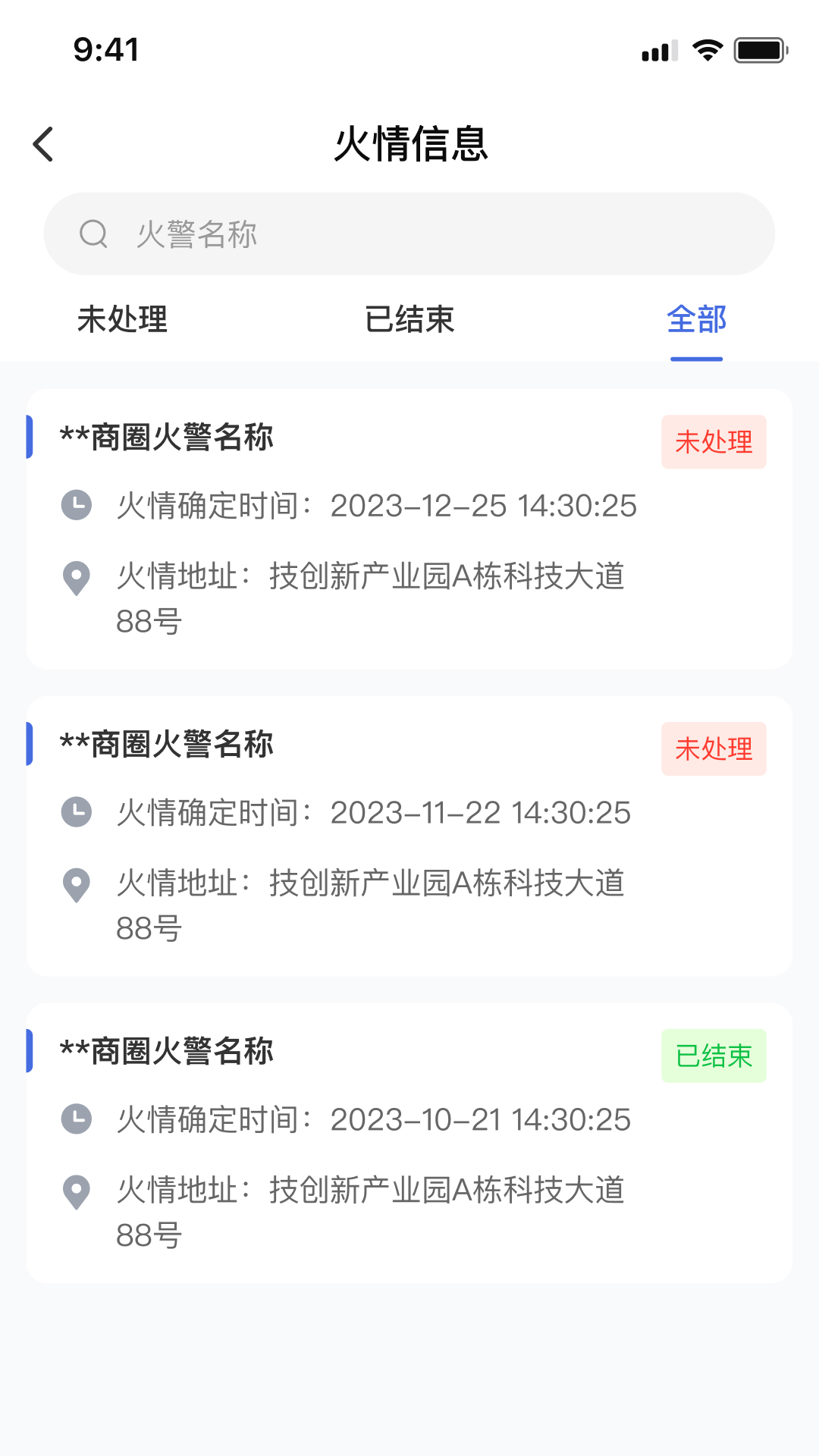Viewport: 819px width, 1456px height.
Task: Select the clock icon on the 2023-10-21 record
Action: [75, 1119]
